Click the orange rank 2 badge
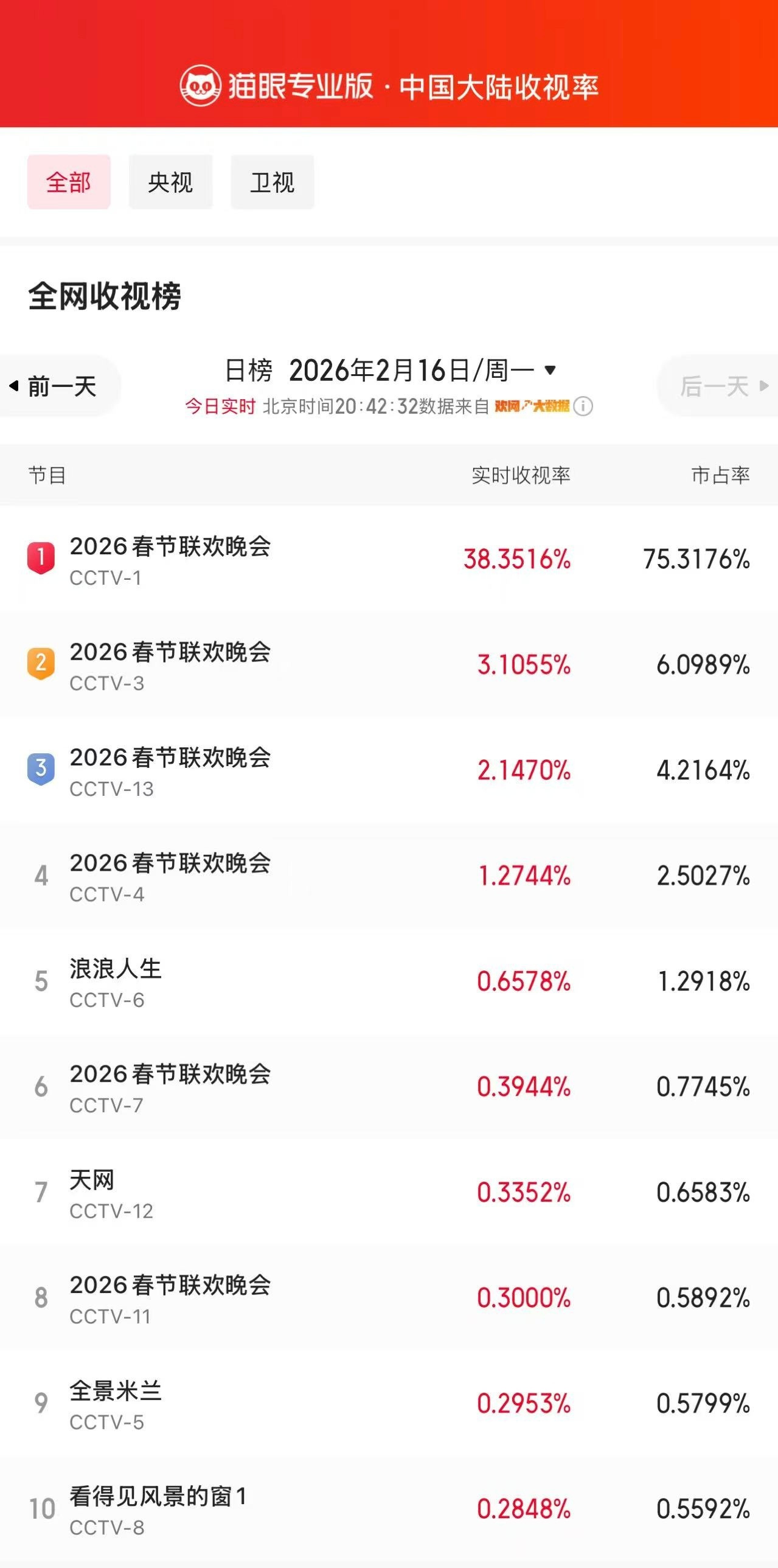This screenshot has width=778, height=1568. 40,664
